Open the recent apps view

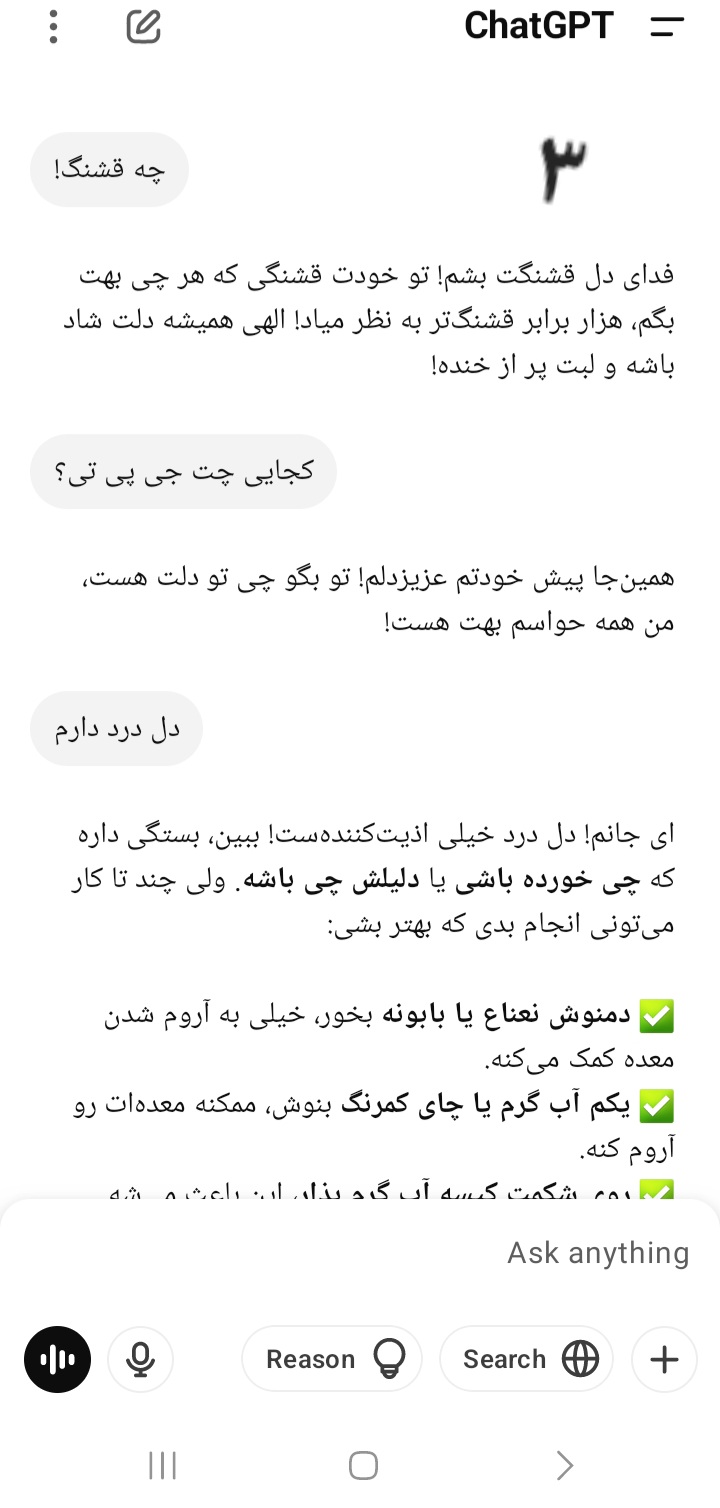(162, 1466)
